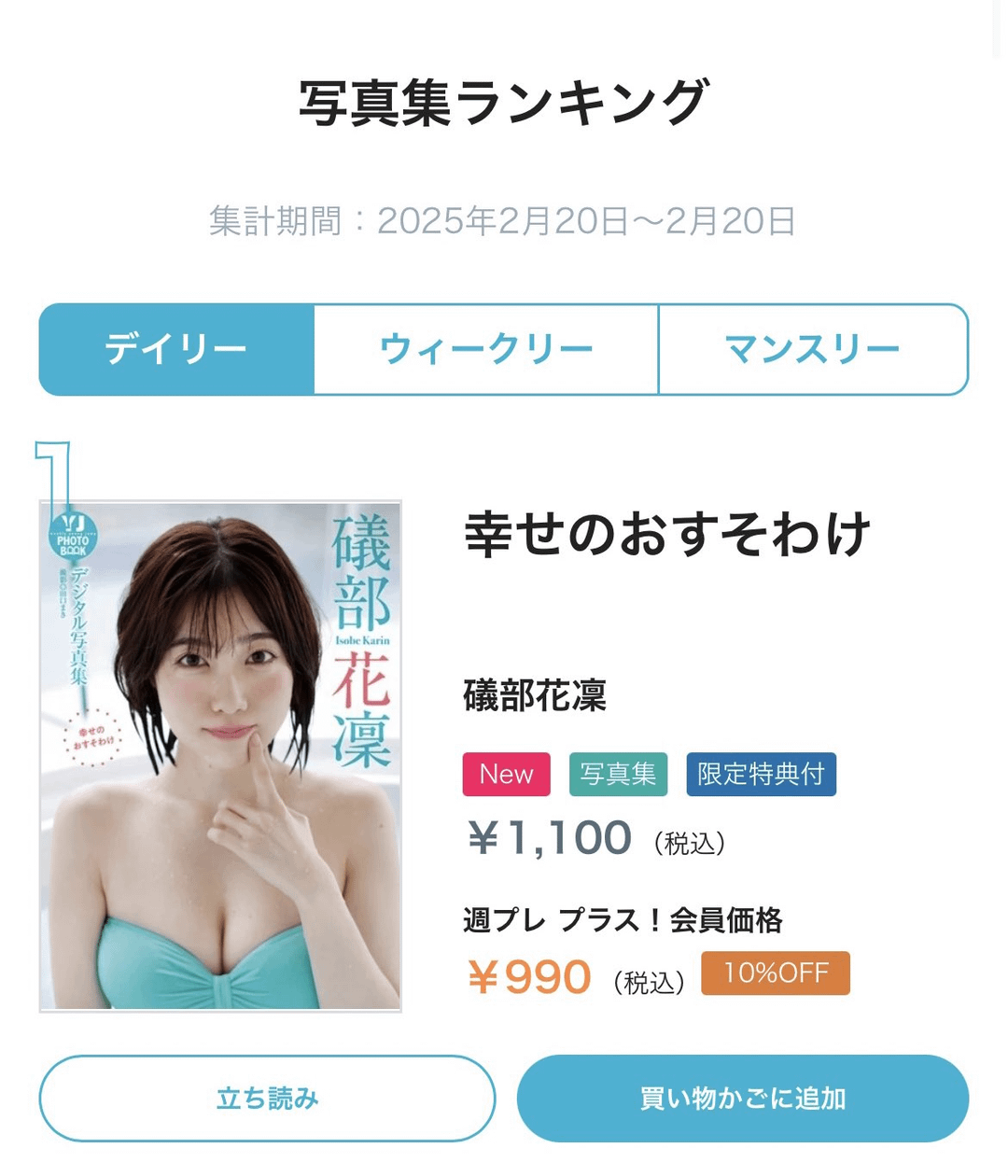Image resolution: width=1008 pixels, height=1176 pixels.
Task: Click the blue 限定特典付 badge
Action: pos(761,773)
